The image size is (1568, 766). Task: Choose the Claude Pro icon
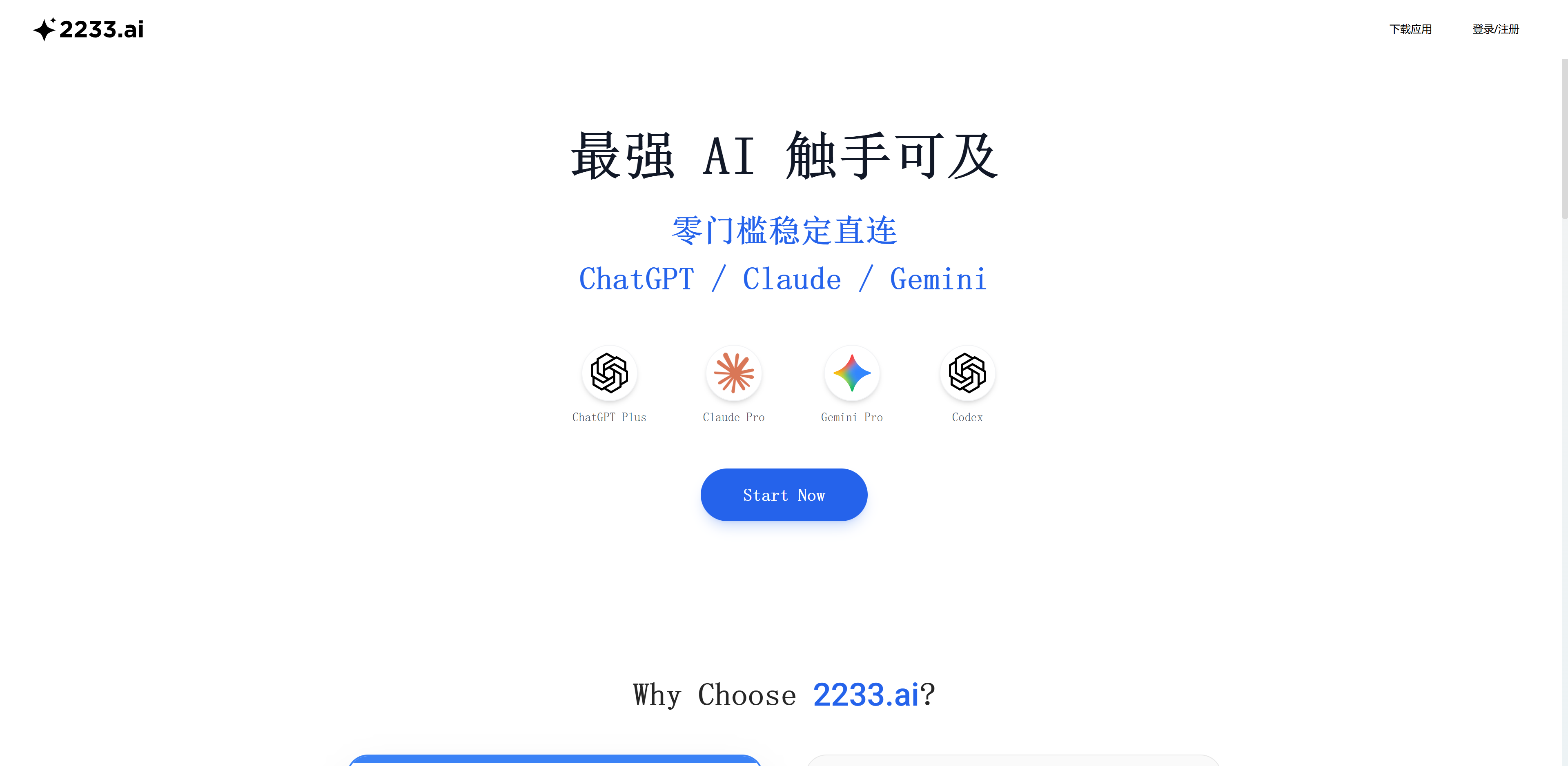click(733, 373)
